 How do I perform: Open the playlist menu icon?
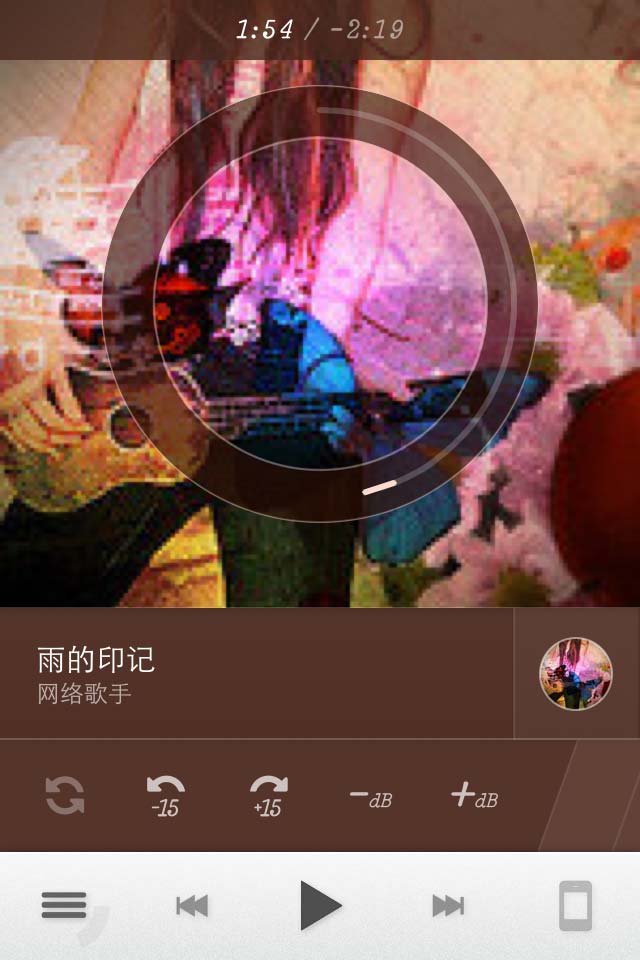[x=64, y=905]
